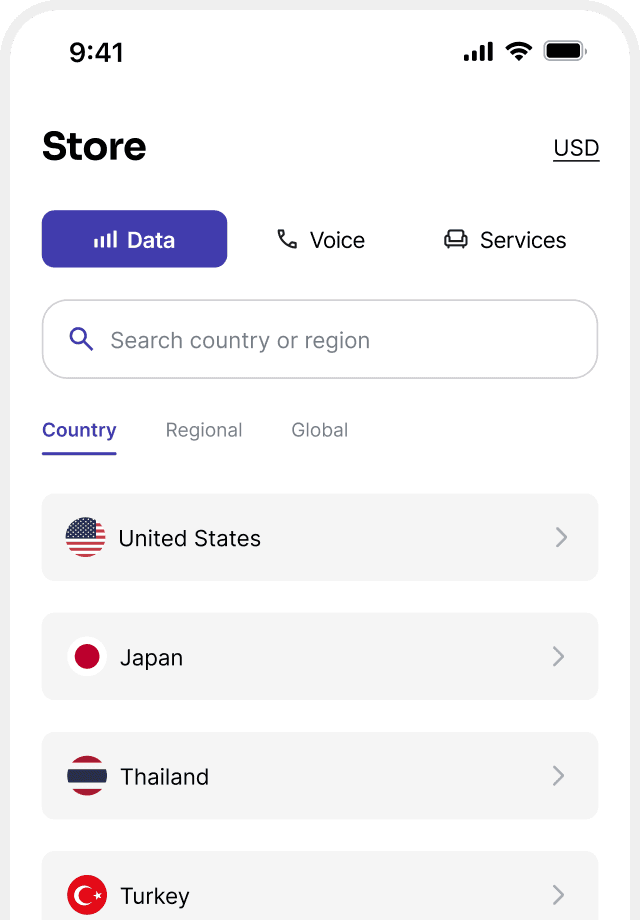Switch to the Global tab
Image resolution: width=640 pixels, height=920 pixels.
pyautogui.click(x=320, y=430)
